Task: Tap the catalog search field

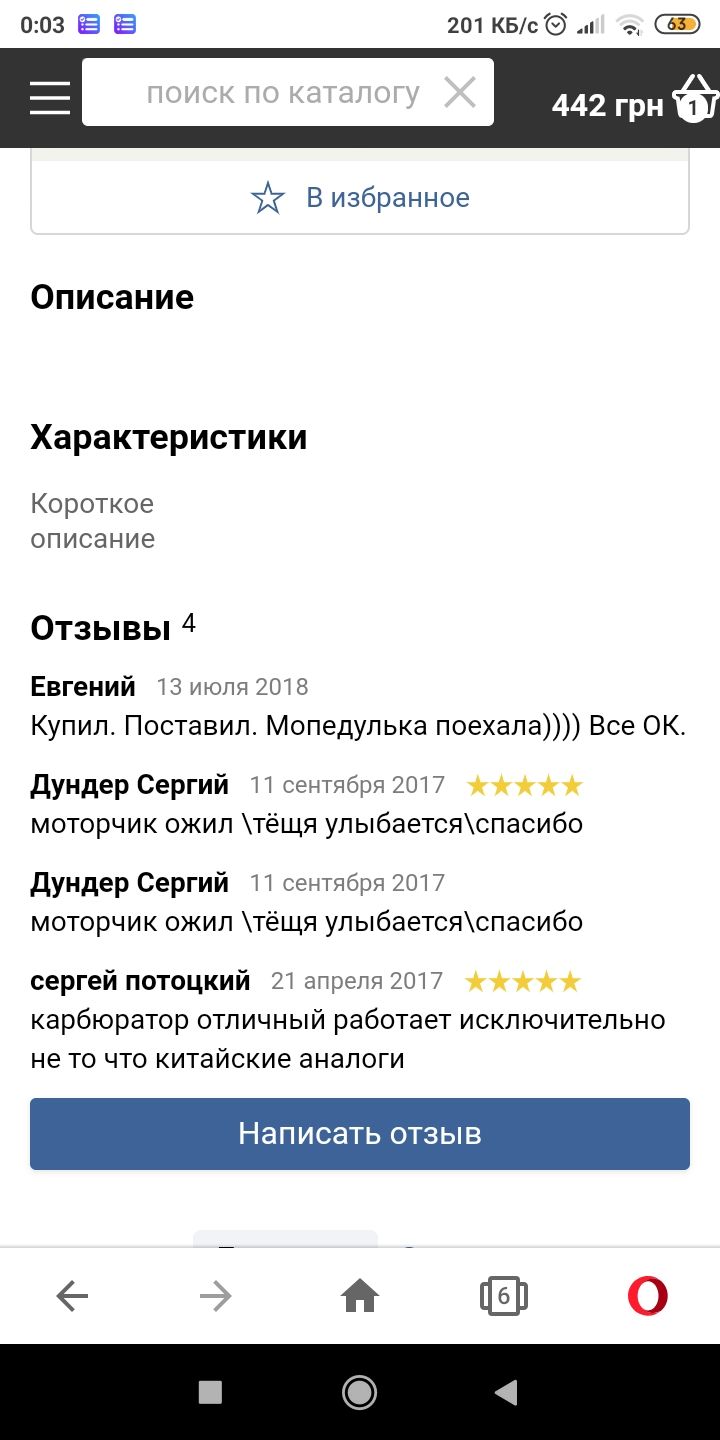Action: click(270, 93)
